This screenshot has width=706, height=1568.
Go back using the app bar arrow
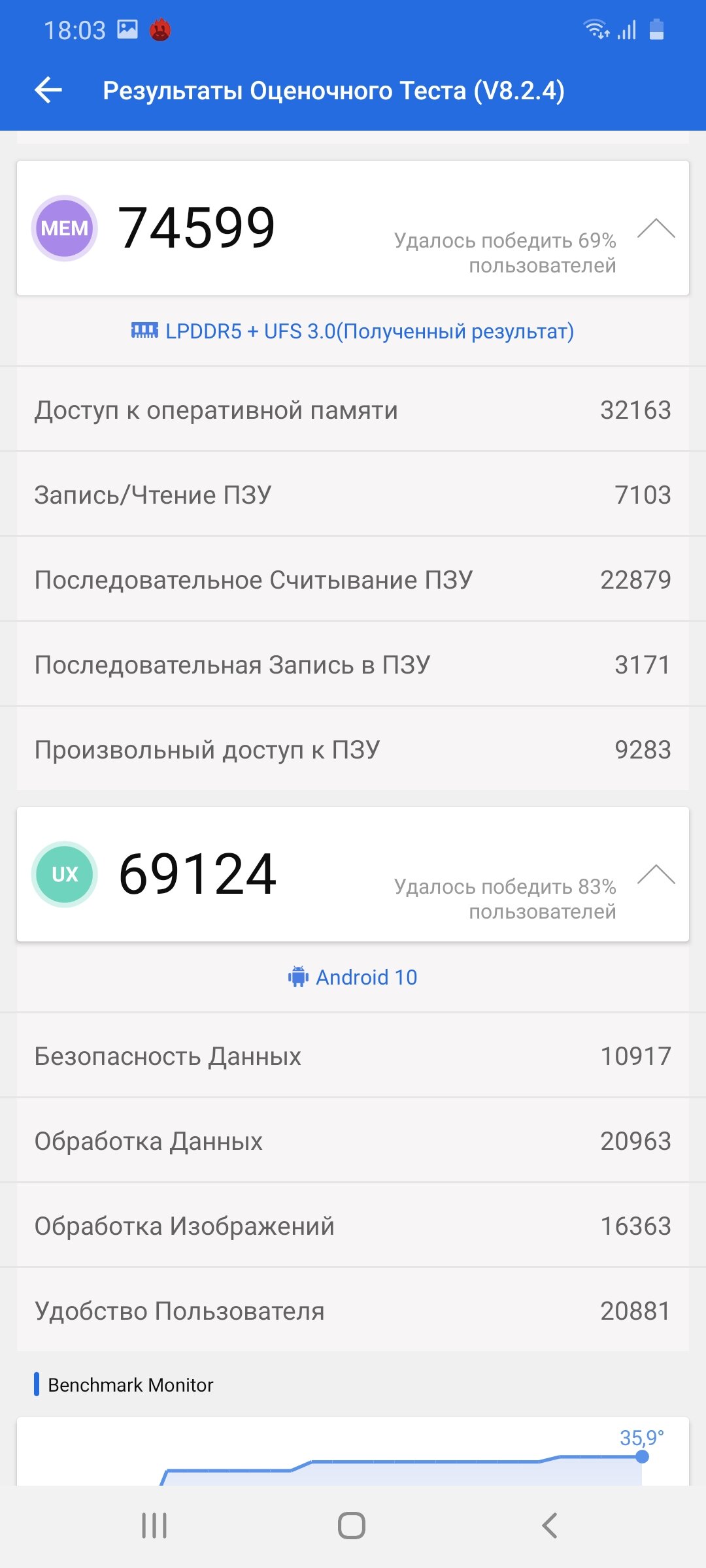pos(48,90)
